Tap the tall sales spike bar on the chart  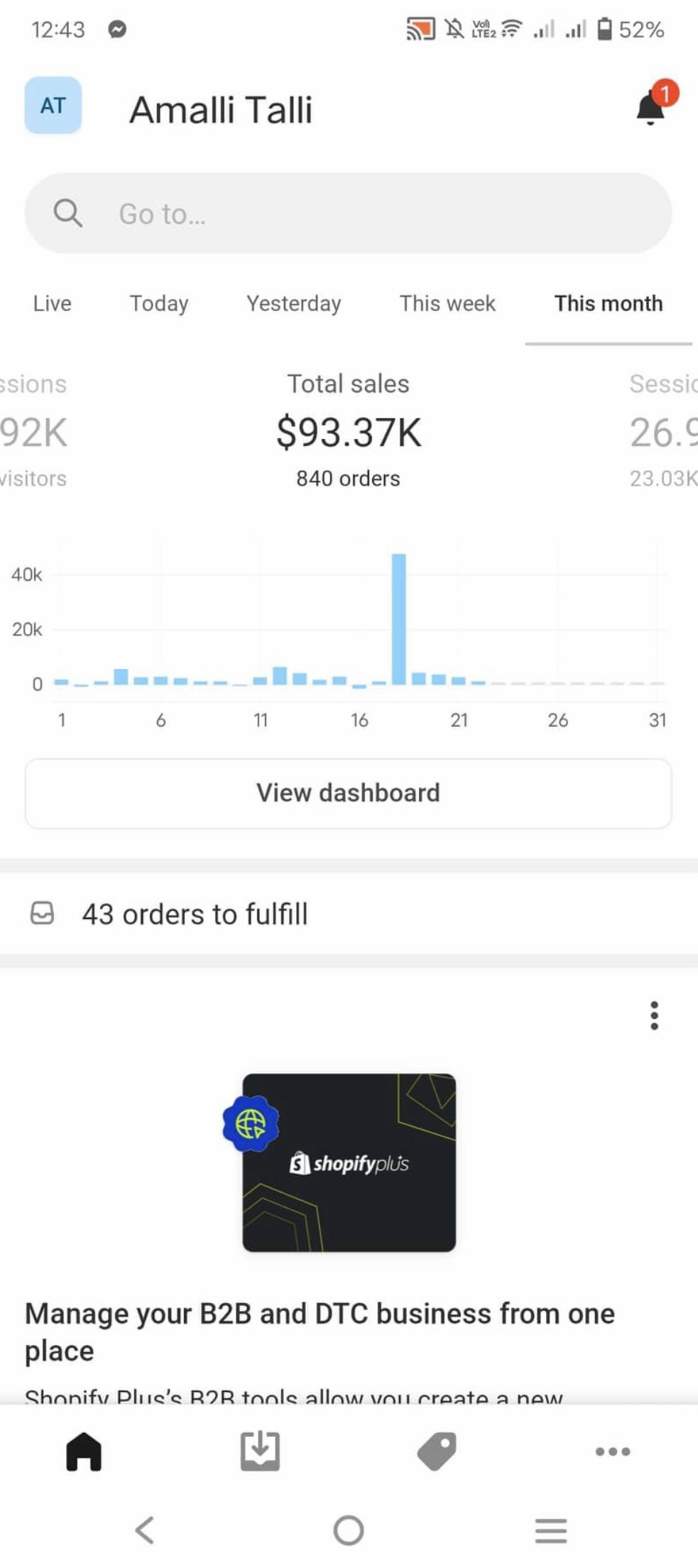399,618
